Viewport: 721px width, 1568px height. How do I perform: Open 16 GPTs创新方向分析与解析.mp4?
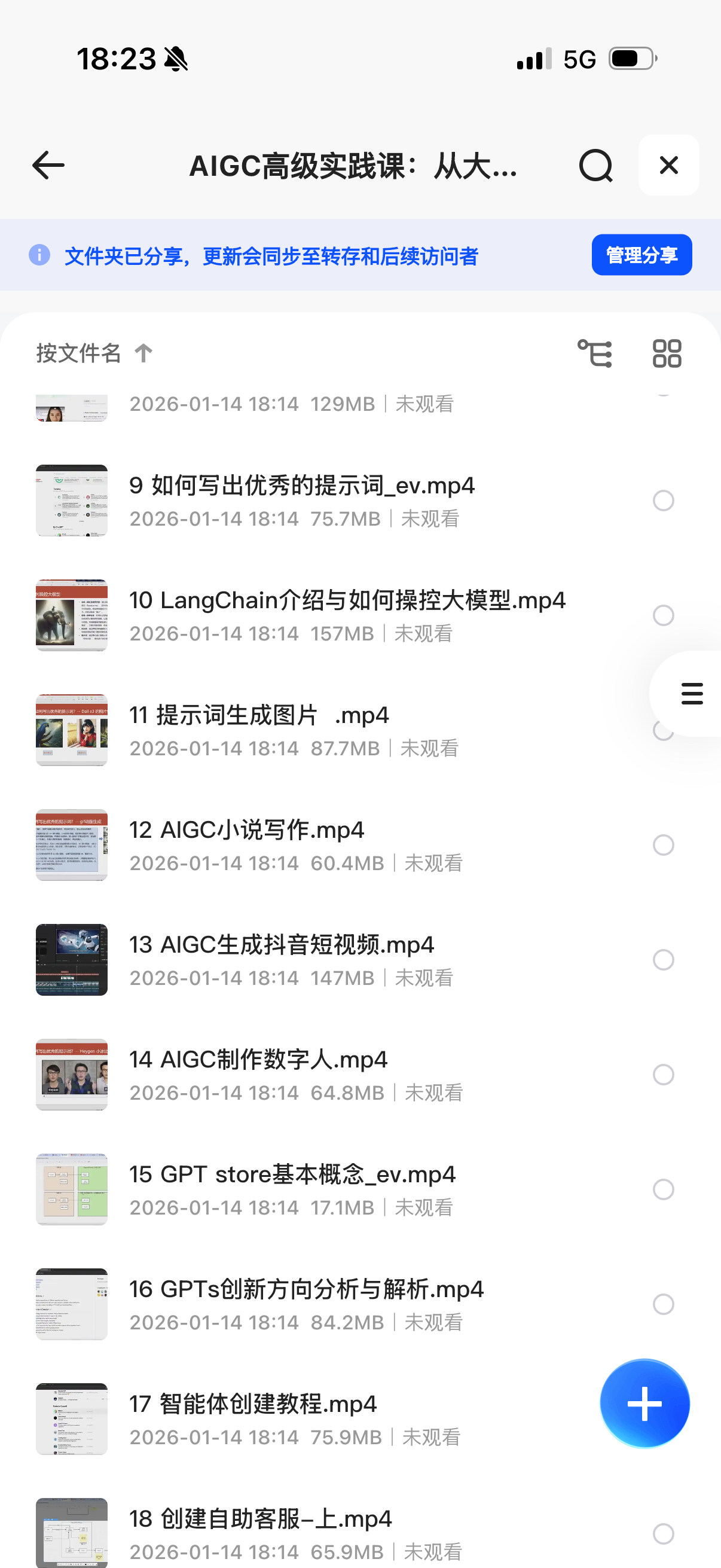point(306,1290)
